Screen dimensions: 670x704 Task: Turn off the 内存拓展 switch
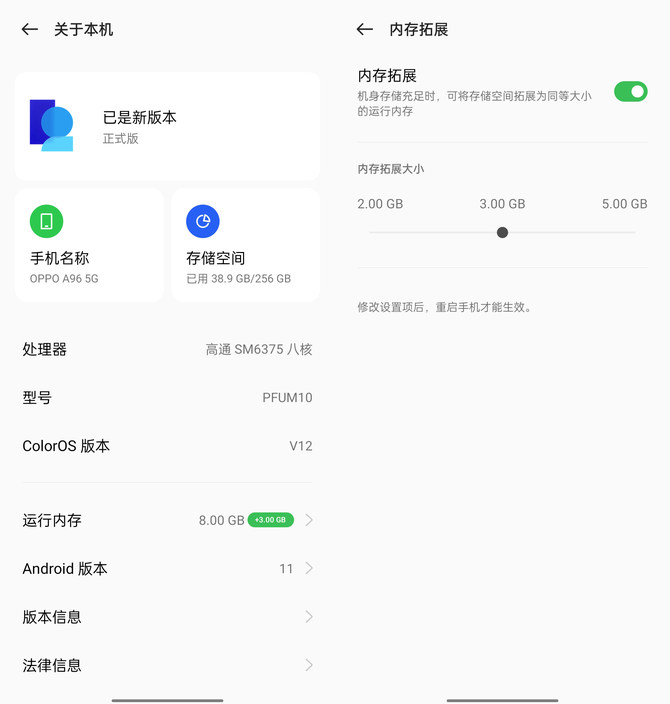(x=630, y=92)
